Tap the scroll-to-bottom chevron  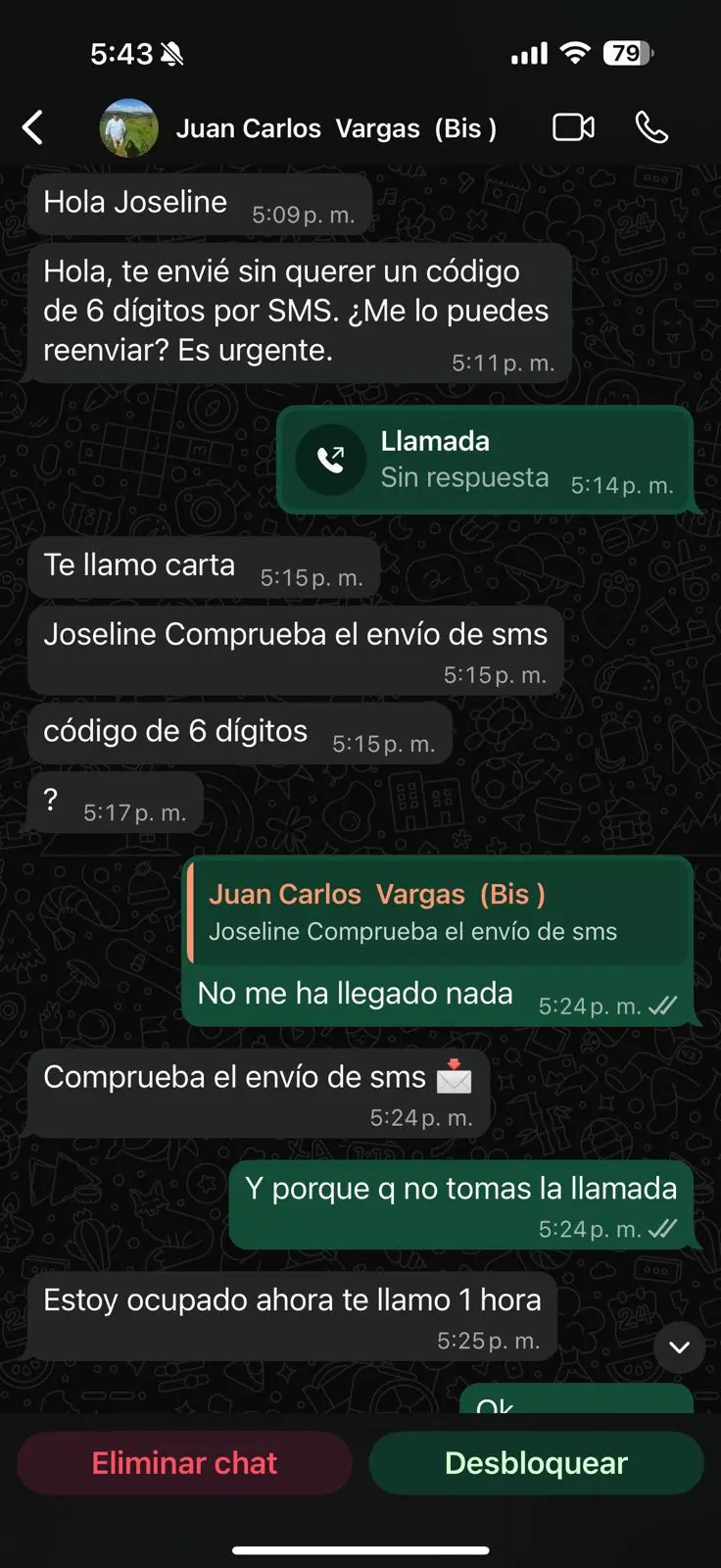[679, 1347]
